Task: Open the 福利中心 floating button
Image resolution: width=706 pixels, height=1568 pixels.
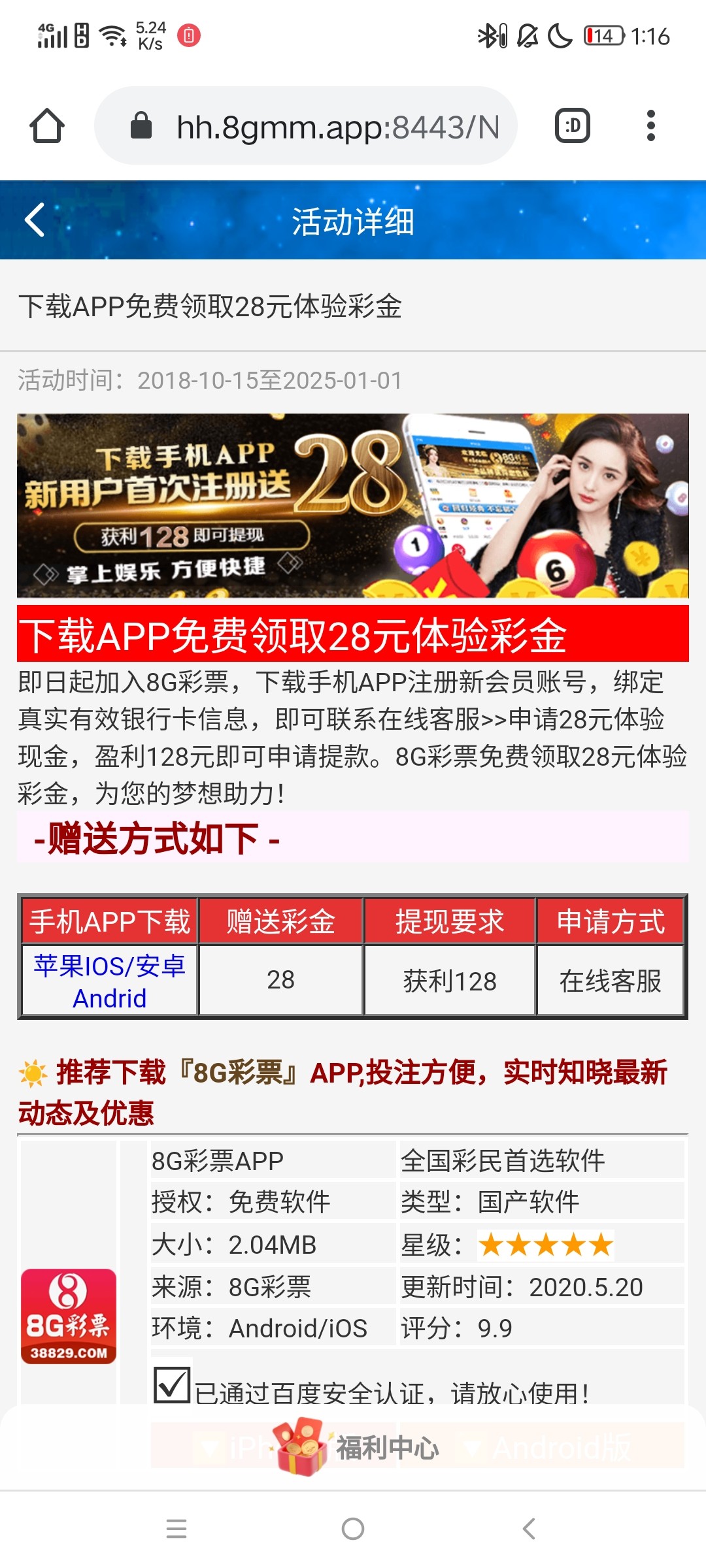Action: coord(356,1447)
